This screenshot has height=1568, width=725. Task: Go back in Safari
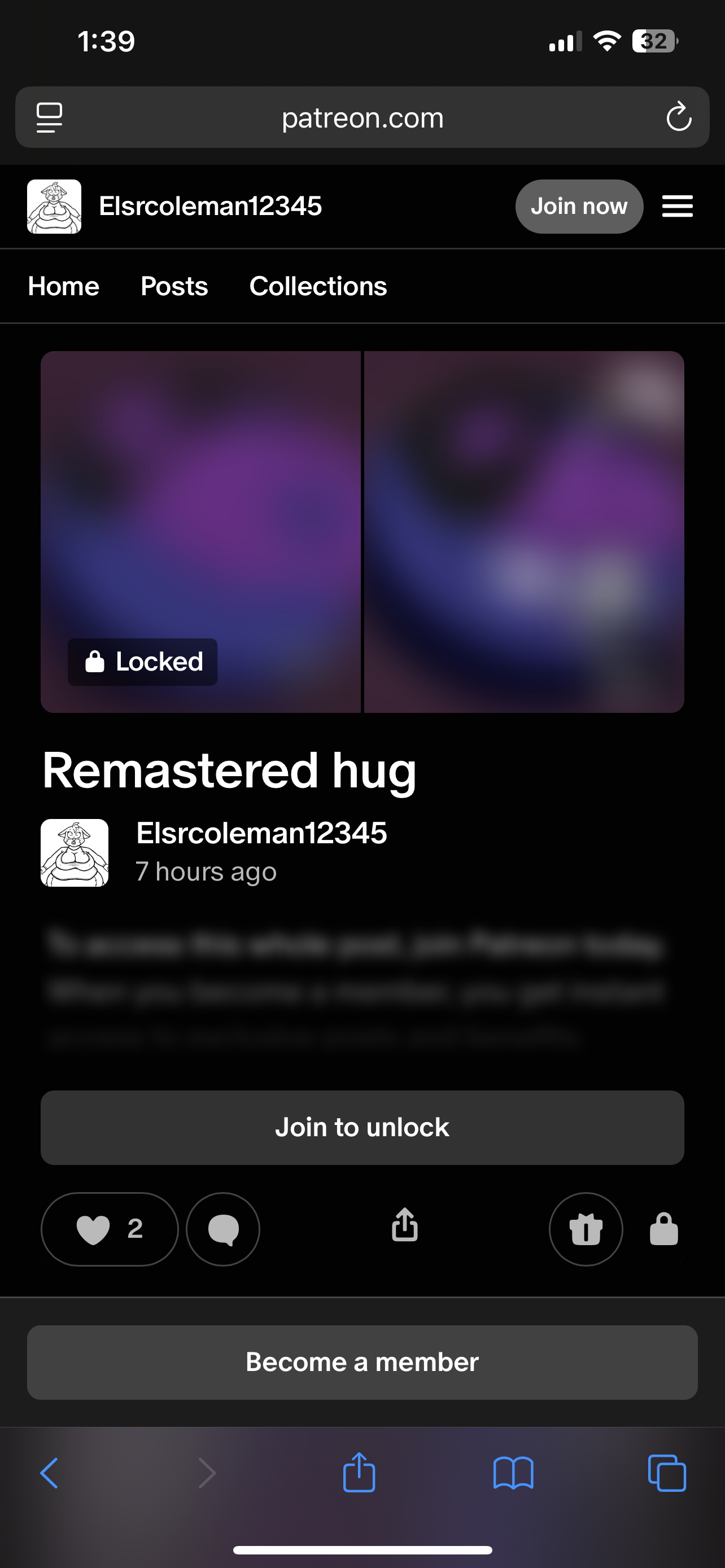tap(49, 1474)
